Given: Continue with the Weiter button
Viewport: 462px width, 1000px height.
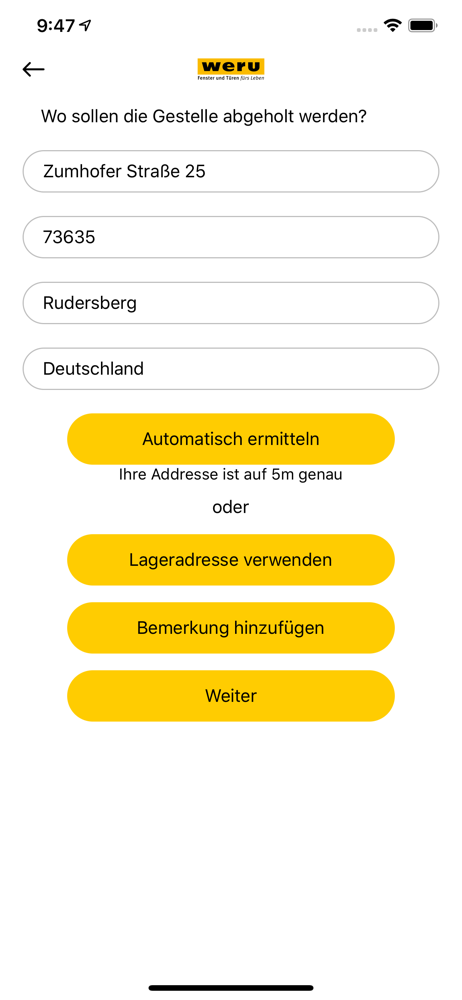Looking at the screenshot, I should click(231, 696).
